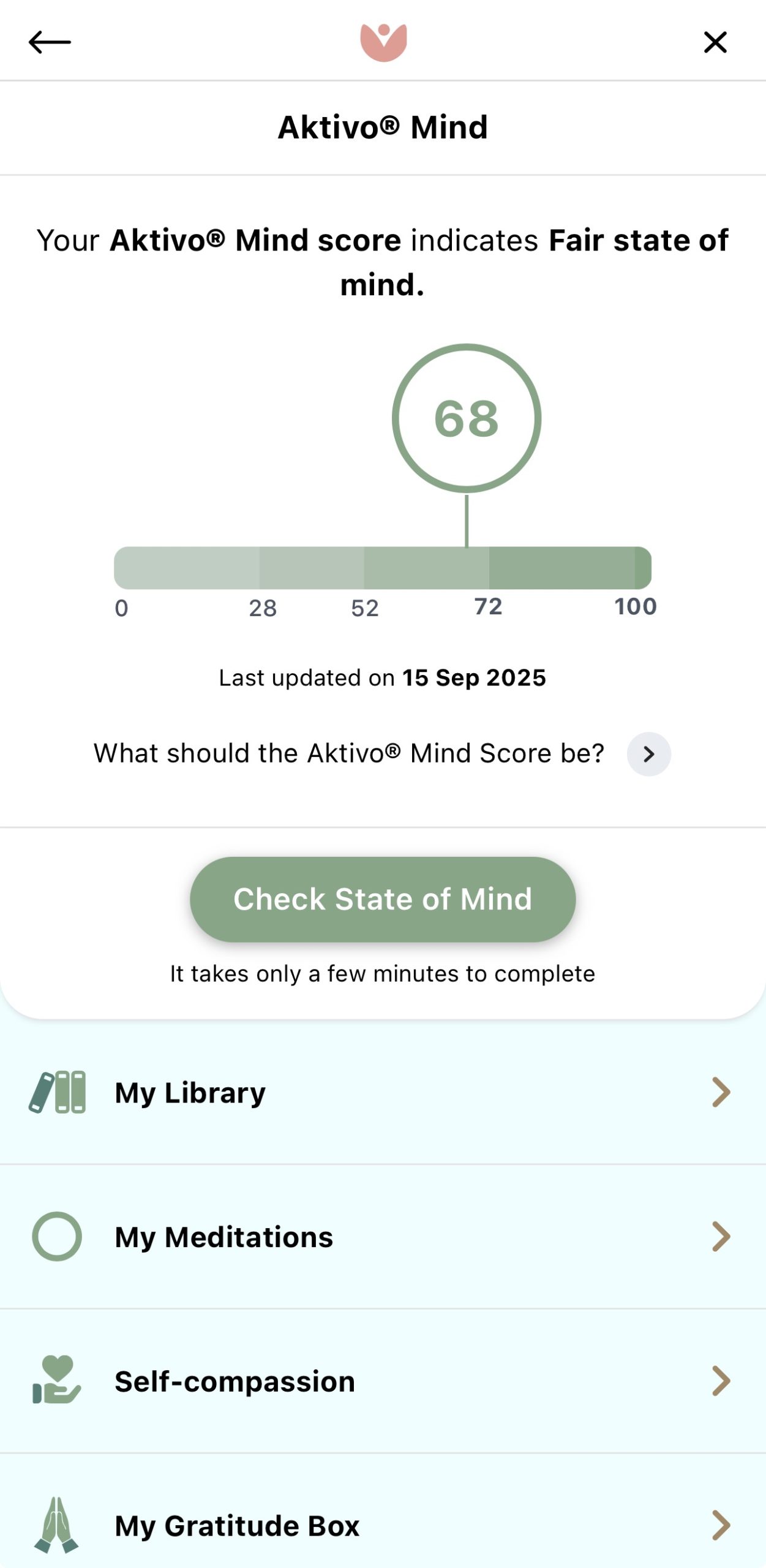Open 'What should the Aktivo Mind Score be?'
Screen dimensions: 766x1568
[x=648, y=754]
